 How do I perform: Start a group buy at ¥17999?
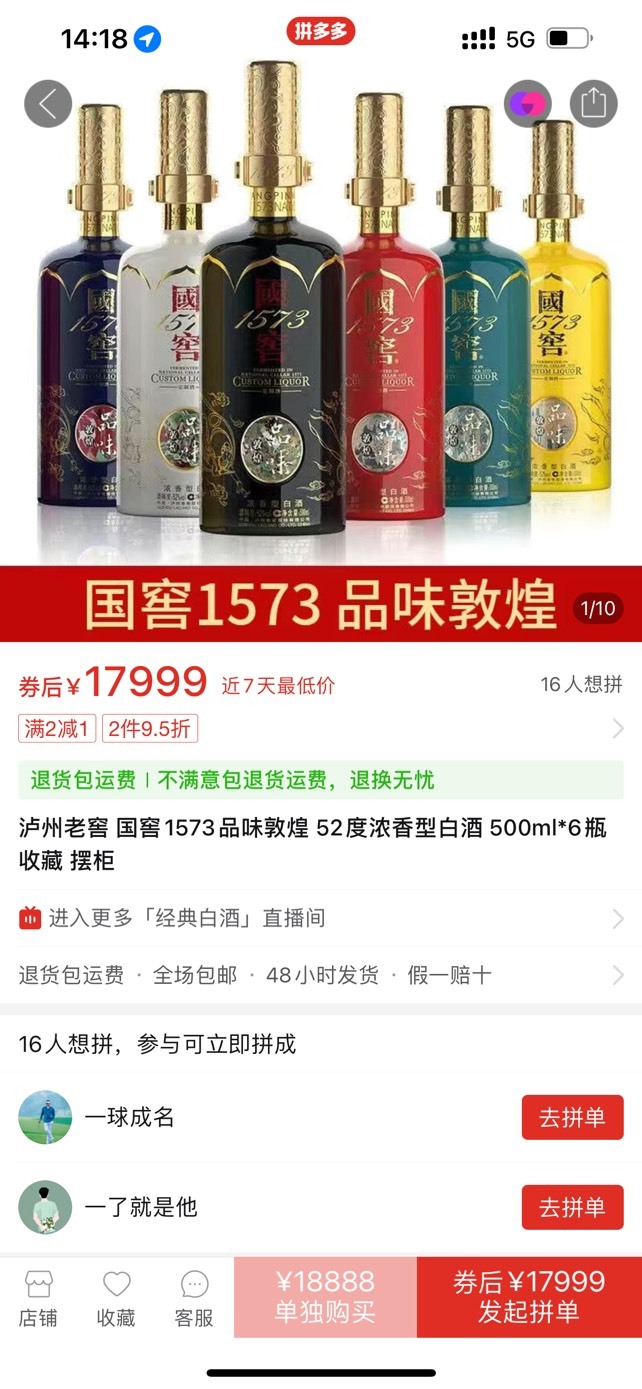tap(529, 1297)
